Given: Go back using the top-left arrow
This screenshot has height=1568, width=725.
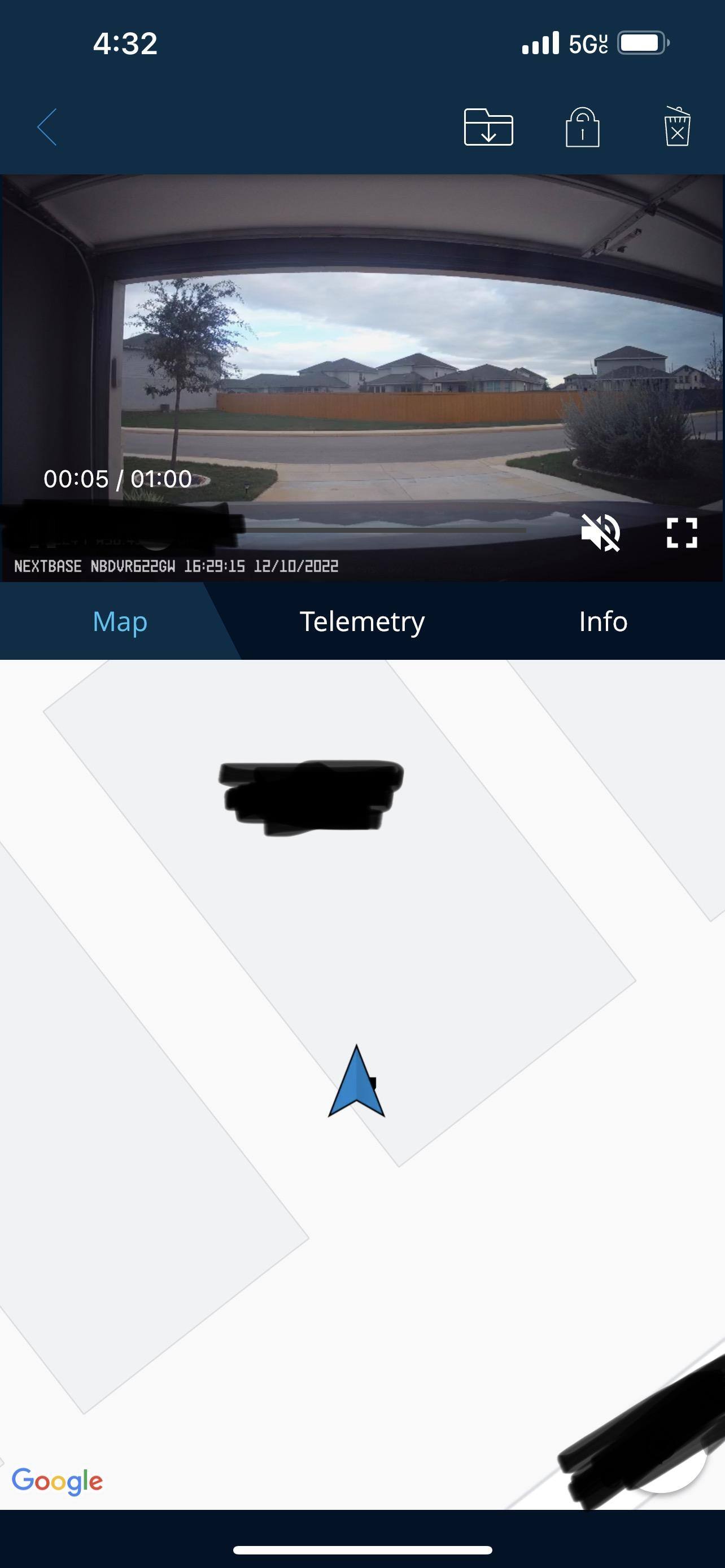Looking at the screenshot, I should pos(47,127).
